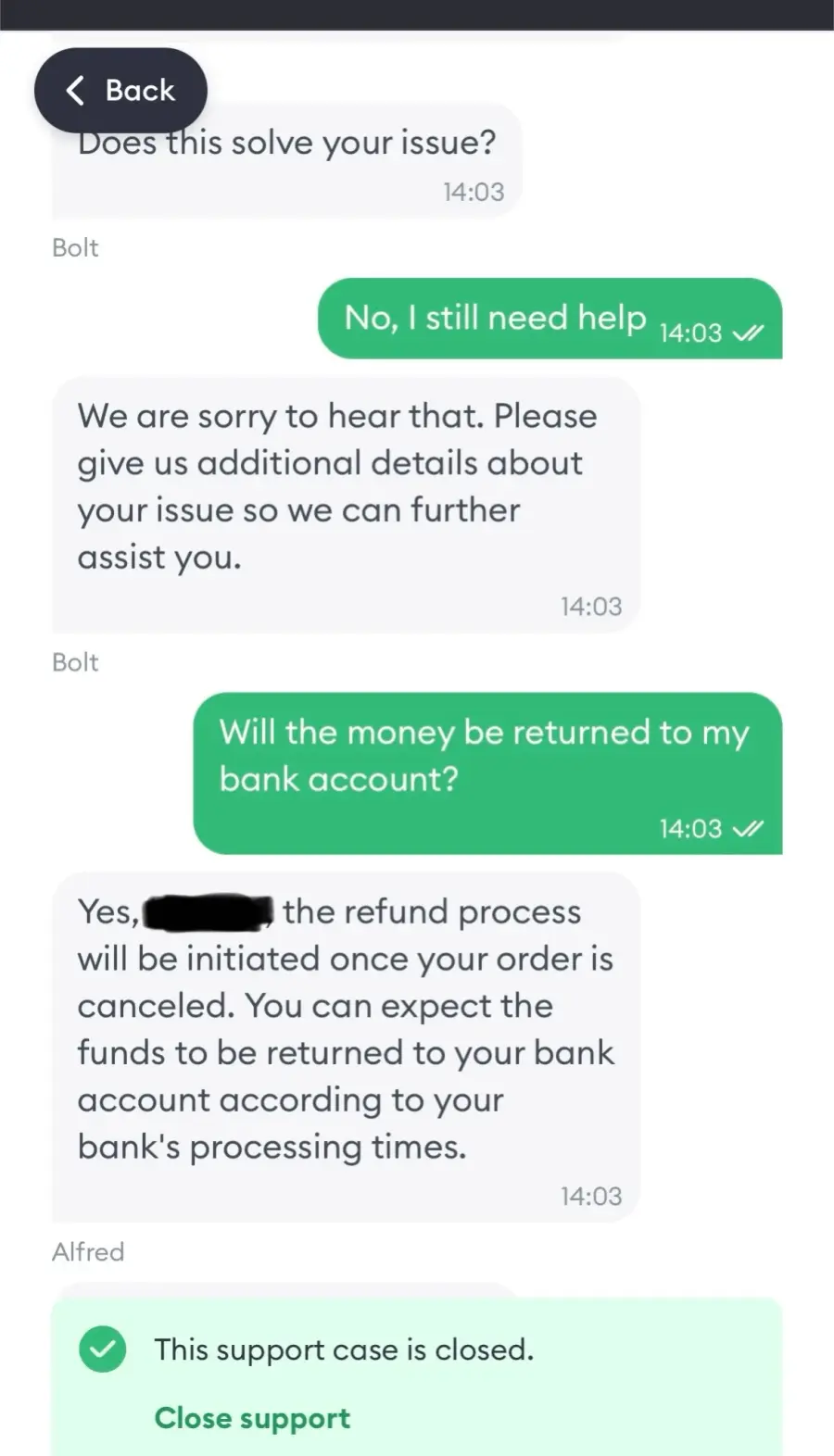834x1456 pixels.
Task: Go back using the Back button
Action: click(x=120, y=91)
